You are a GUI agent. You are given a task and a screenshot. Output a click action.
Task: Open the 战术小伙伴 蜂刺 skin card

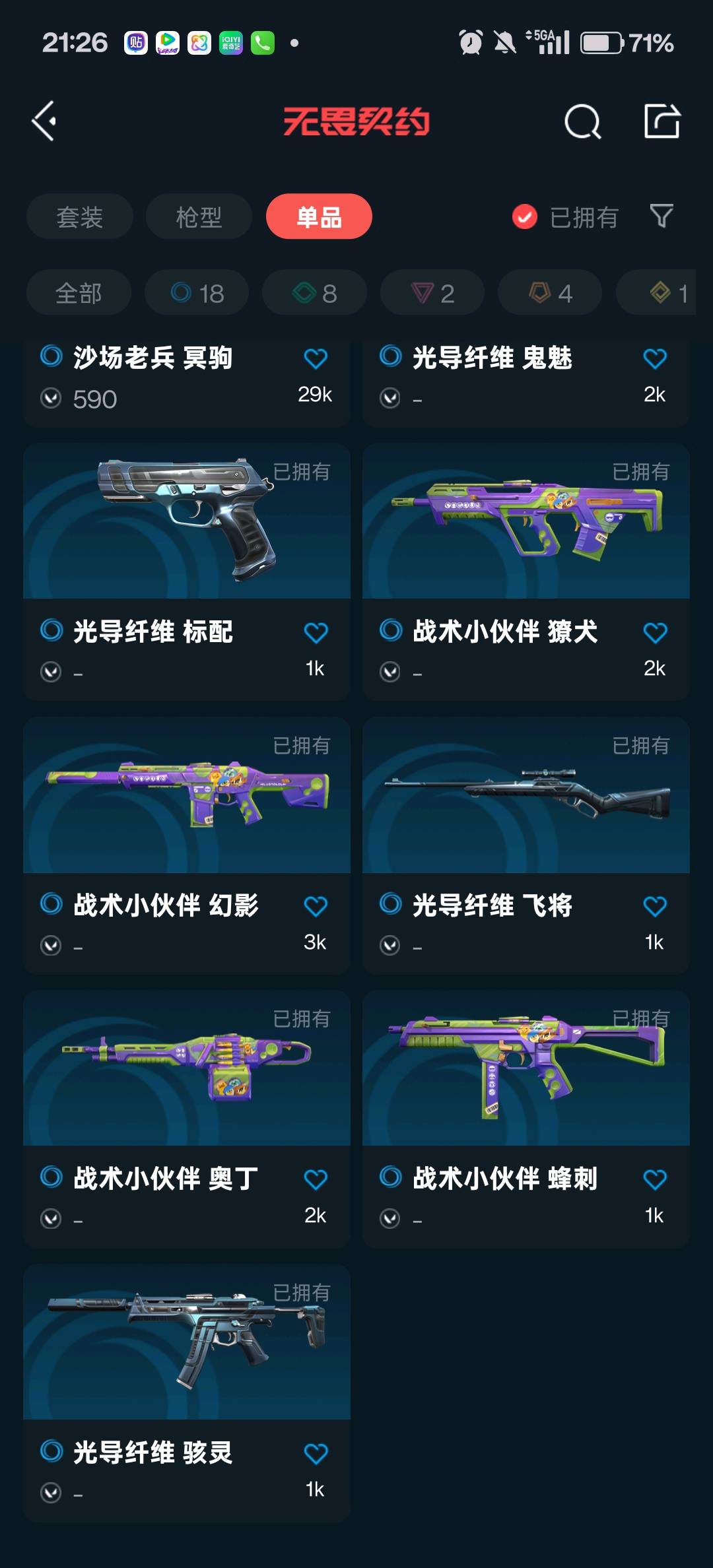[526, 1119]
